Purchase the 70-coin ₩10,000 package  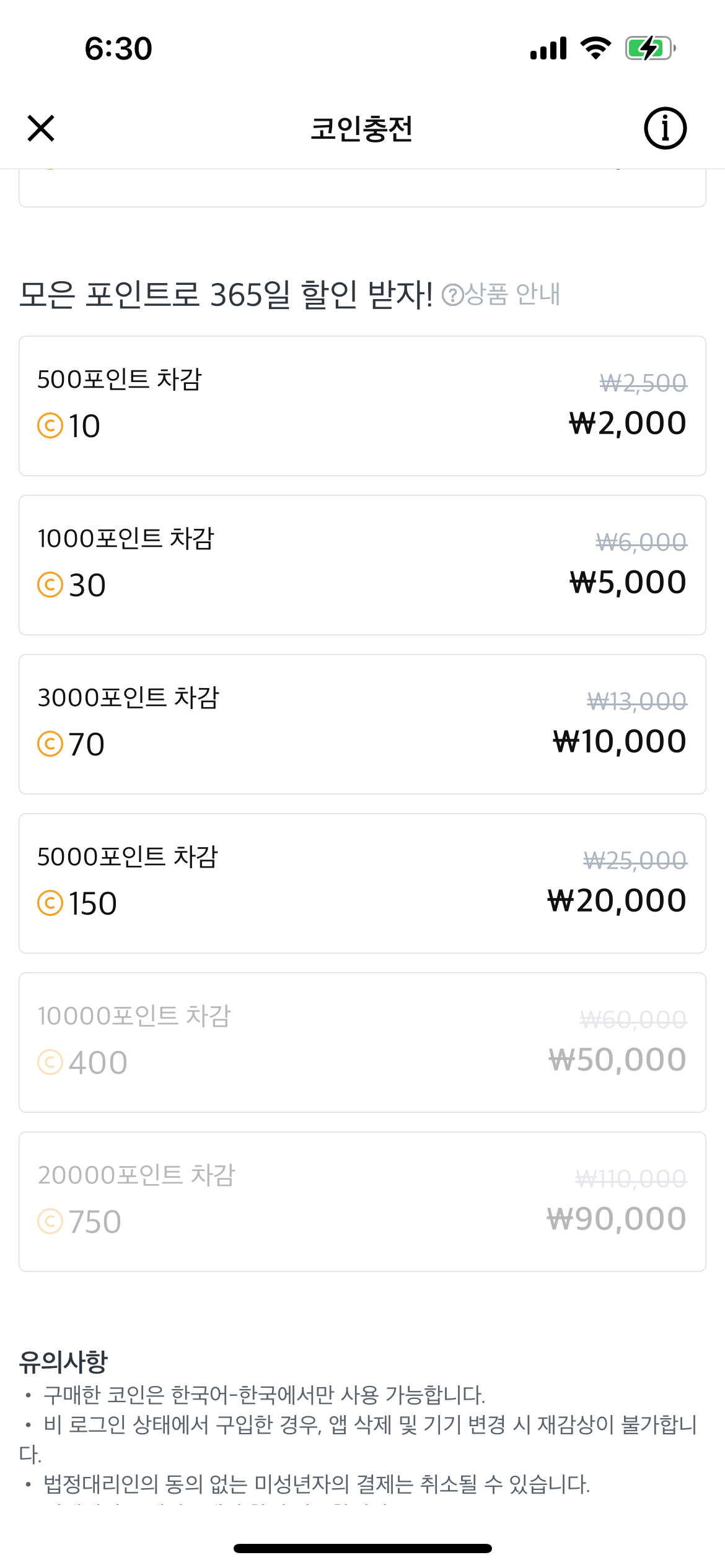[362, 723]
